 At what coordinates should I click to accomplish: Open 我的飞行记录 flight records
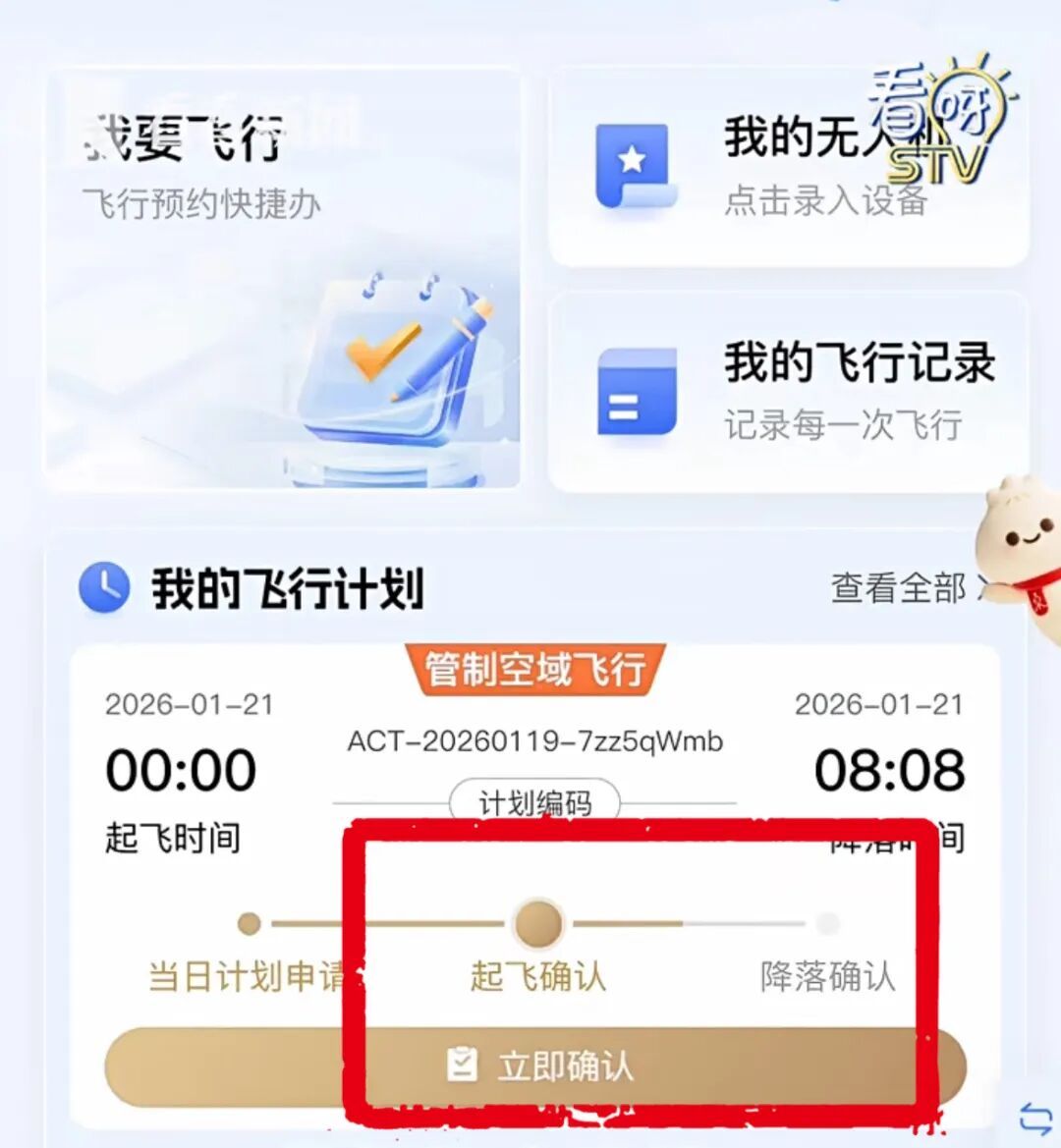coord(788,393)
